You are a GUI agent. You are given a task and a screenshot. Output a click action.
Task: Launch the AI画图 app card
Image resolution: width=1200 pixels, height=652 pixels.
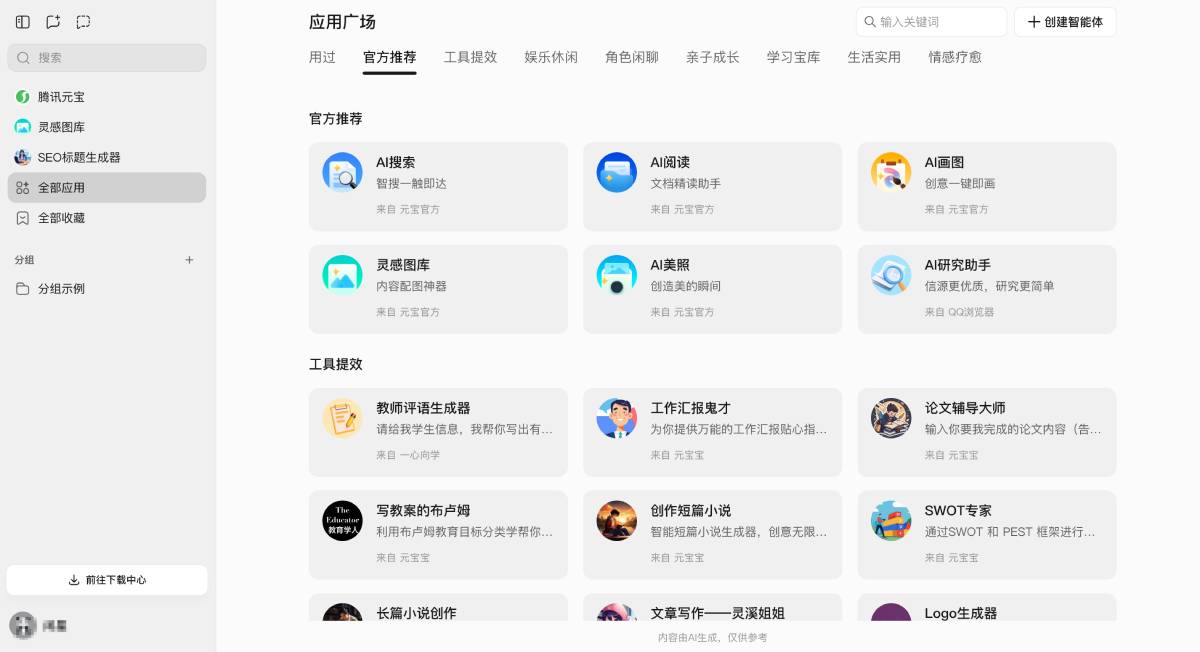[986, 186]
